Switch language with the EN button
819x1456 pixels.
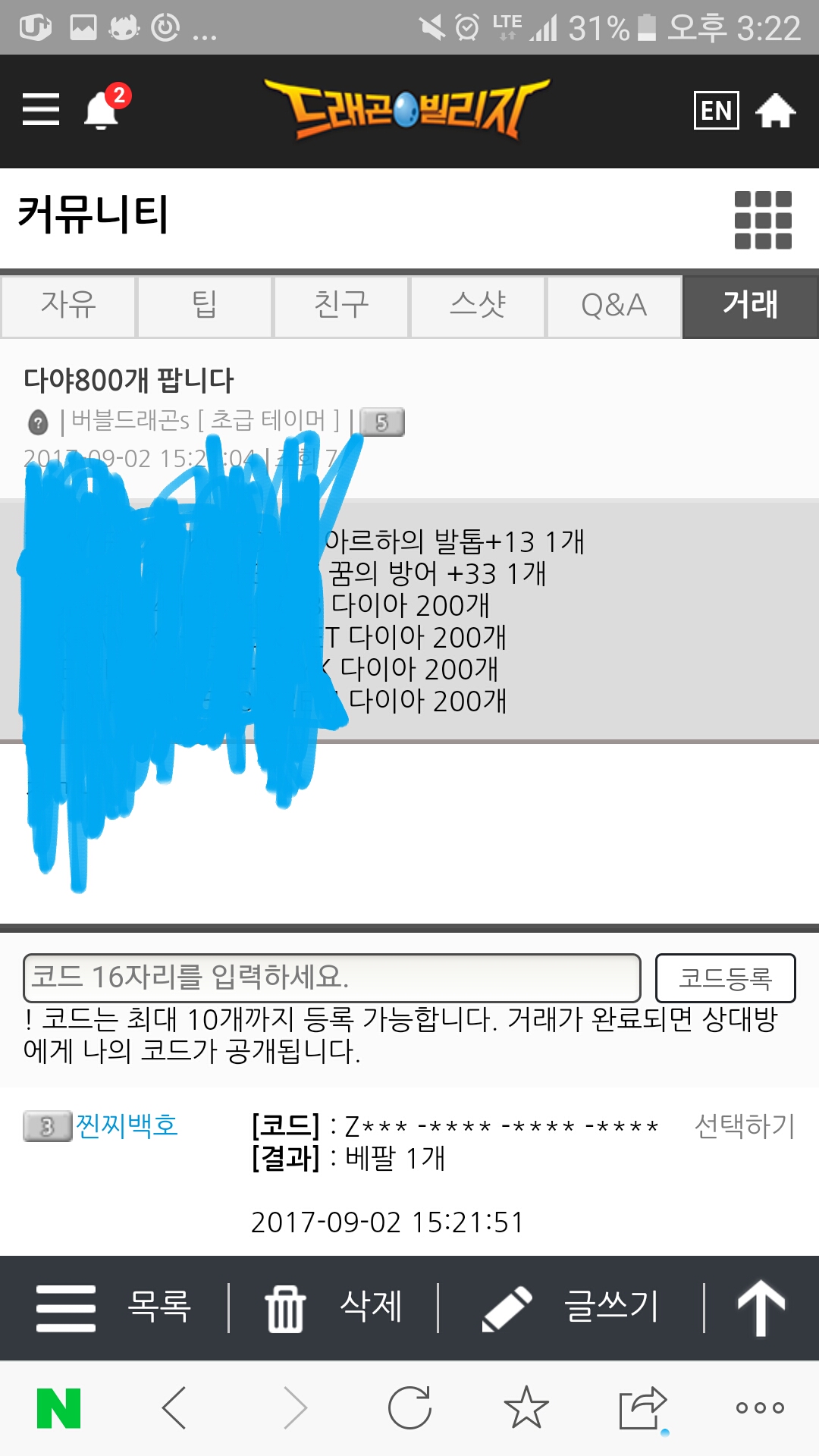coord(716,110)
